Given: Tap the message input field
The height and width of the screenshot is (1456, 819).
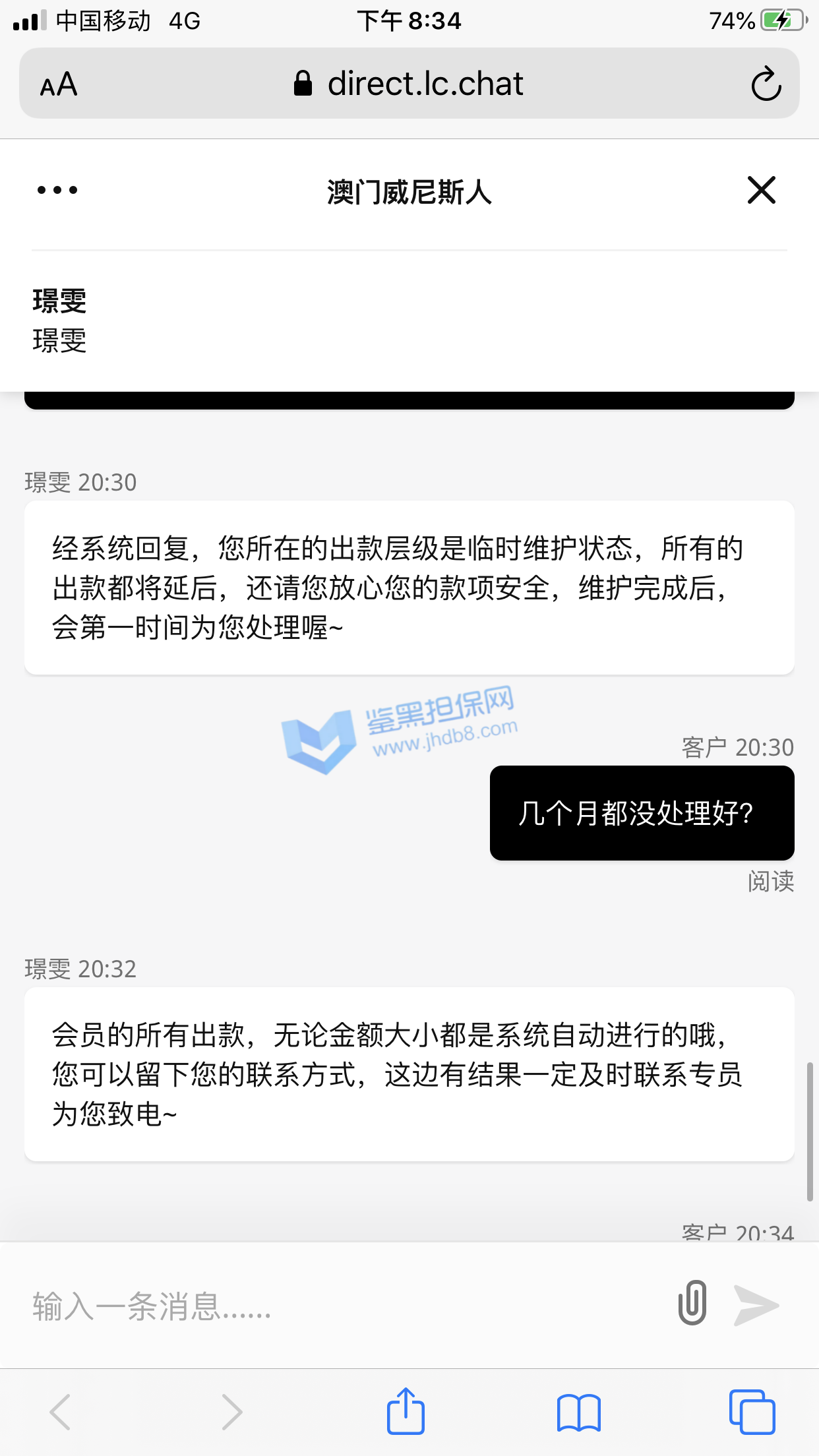Looking at the screenshot, I should 330,1306.
